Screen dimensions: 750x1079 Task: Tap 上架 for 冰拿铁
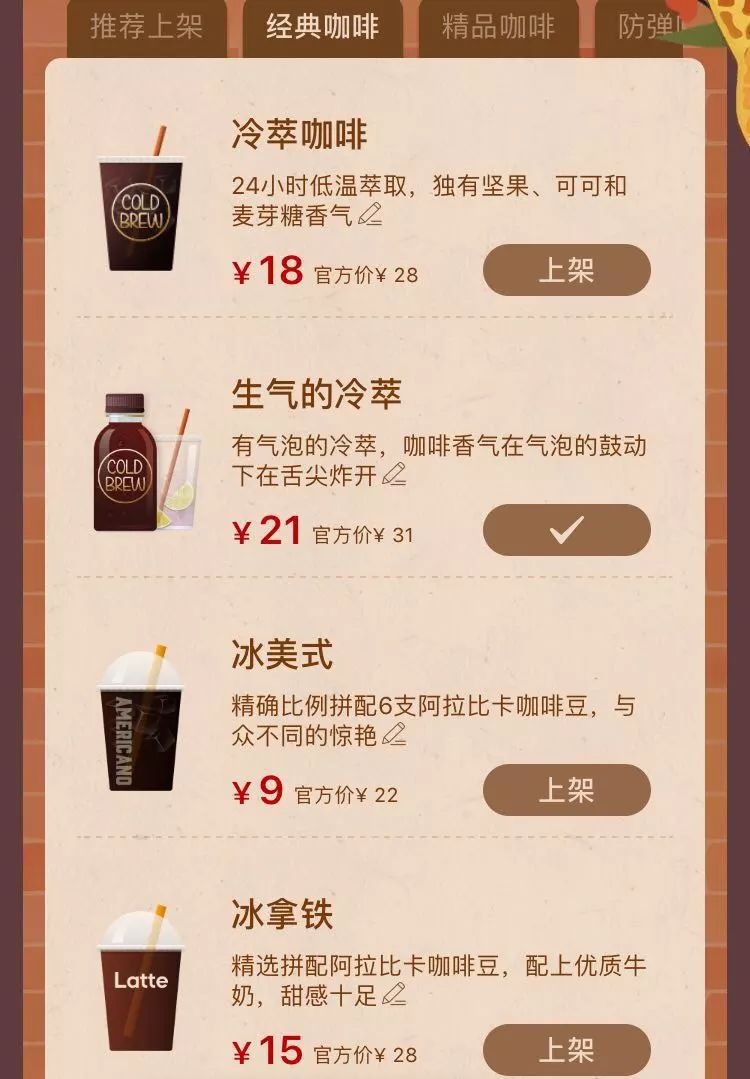[566, 1049]
